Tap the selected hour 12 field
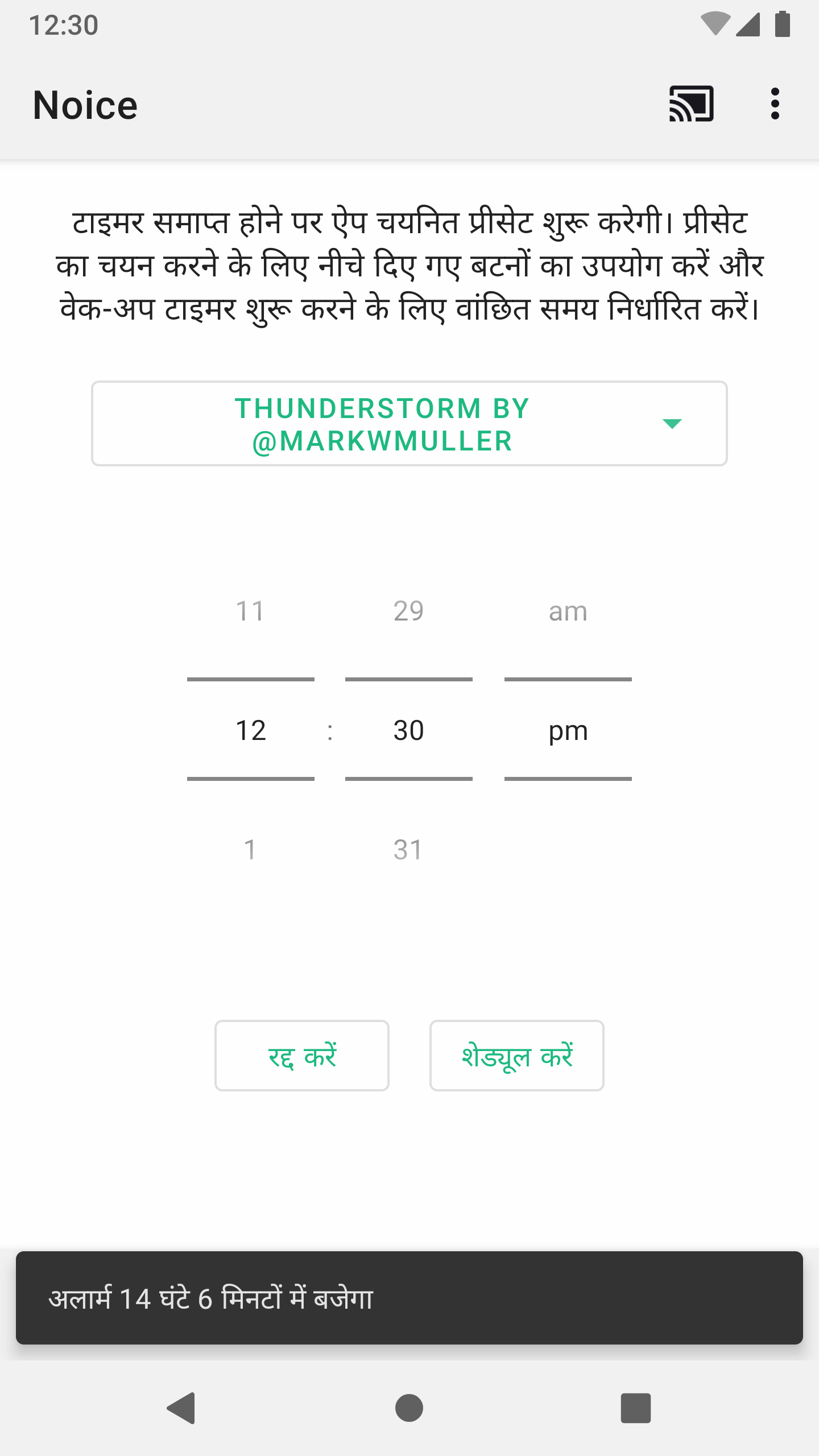Image resolution: width=819 pixels, height=1456 pixels. coord(250,730)
